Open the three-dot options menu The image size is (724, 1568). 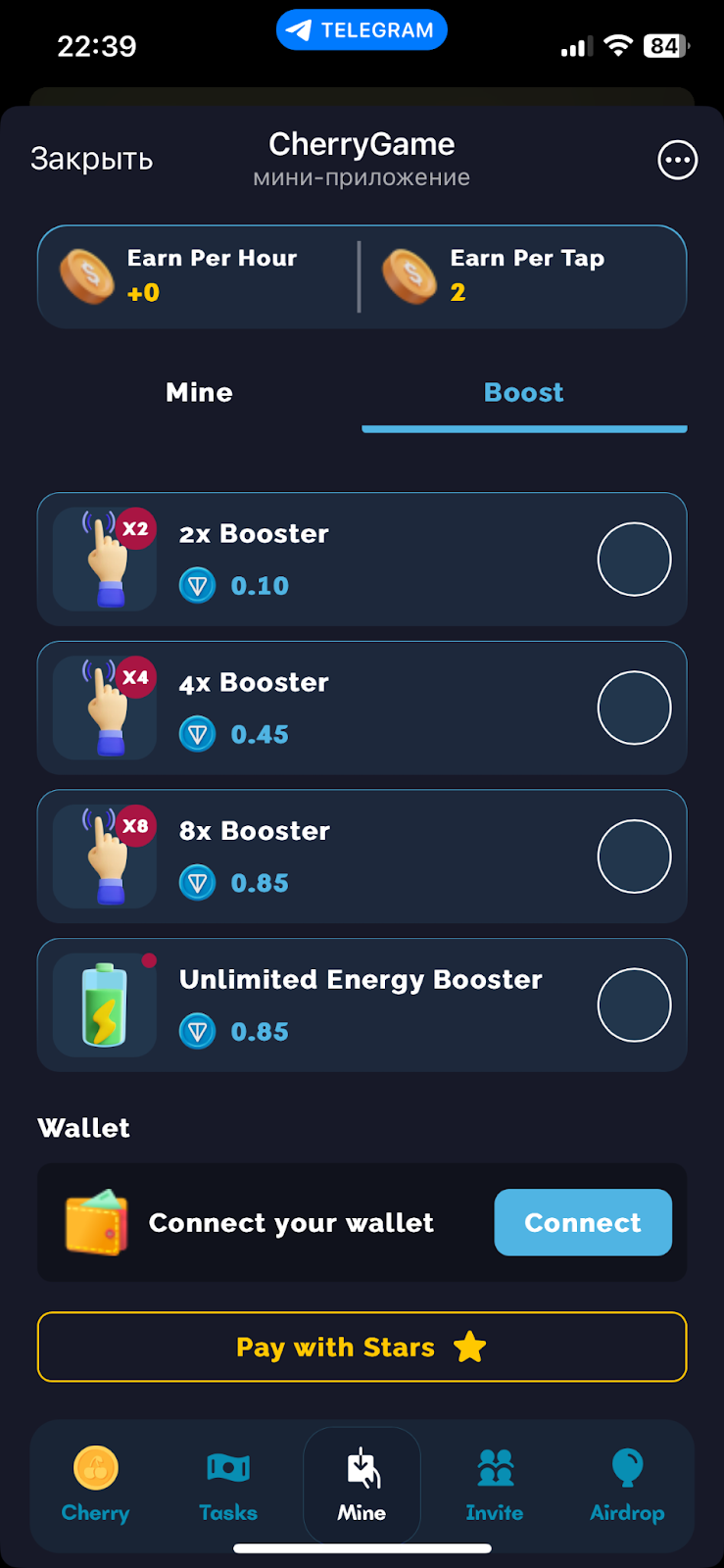[677, 160]
